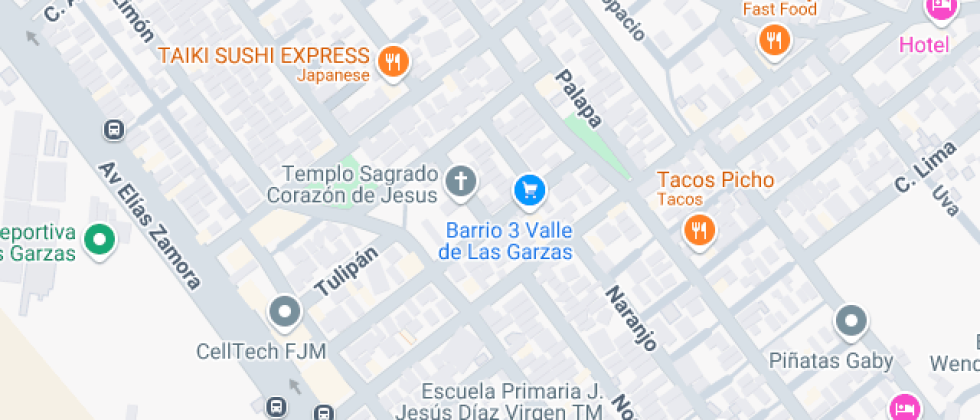
Task: Tap the Tacos Picho restaurant pin
Action: (700, 231)
